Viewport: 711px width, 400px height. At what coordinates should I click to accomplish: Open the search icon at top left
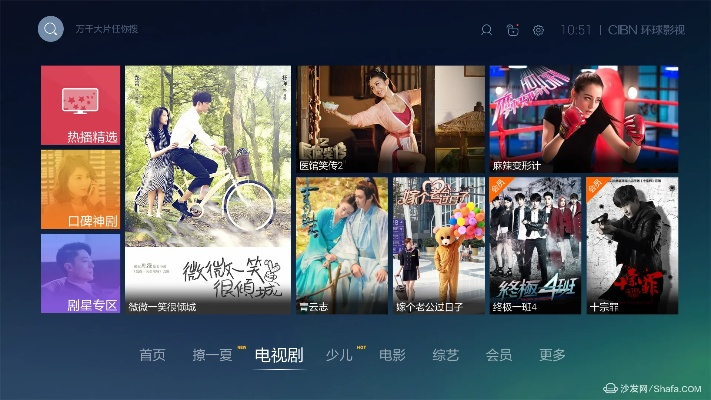coord(50,29)
